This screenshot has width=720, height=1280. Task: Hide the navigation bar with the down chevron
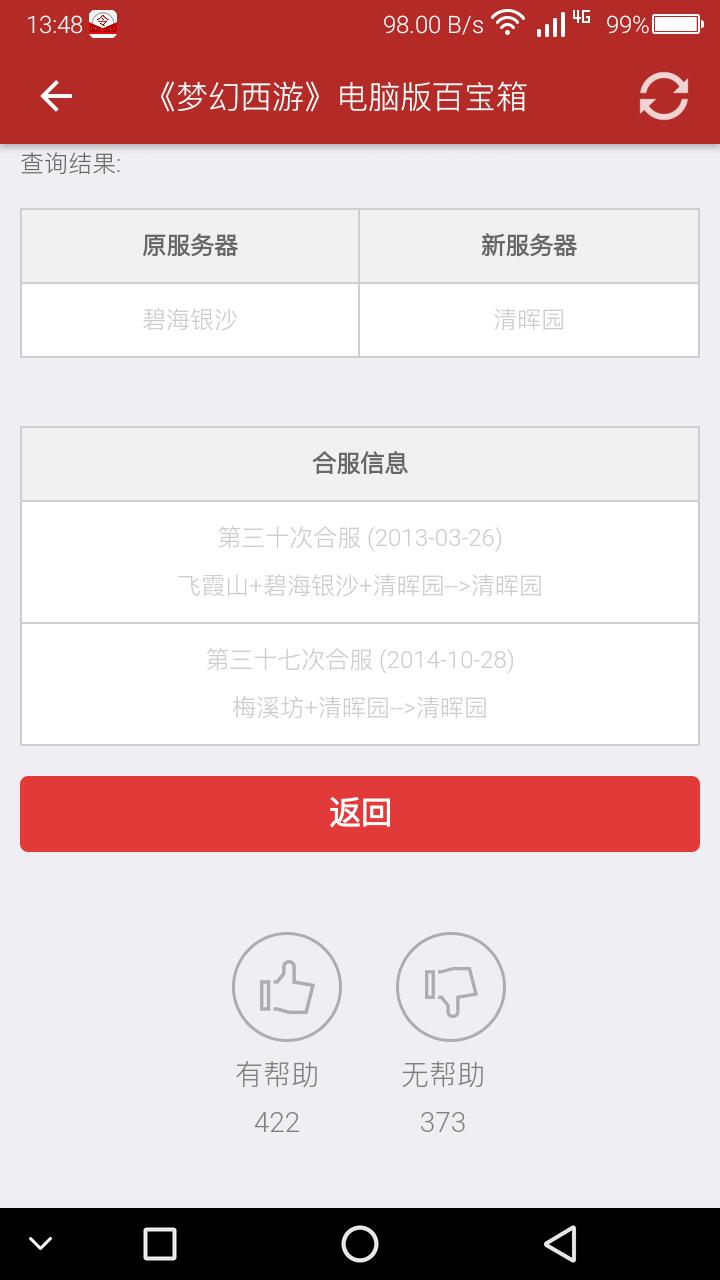(40, 1244)
